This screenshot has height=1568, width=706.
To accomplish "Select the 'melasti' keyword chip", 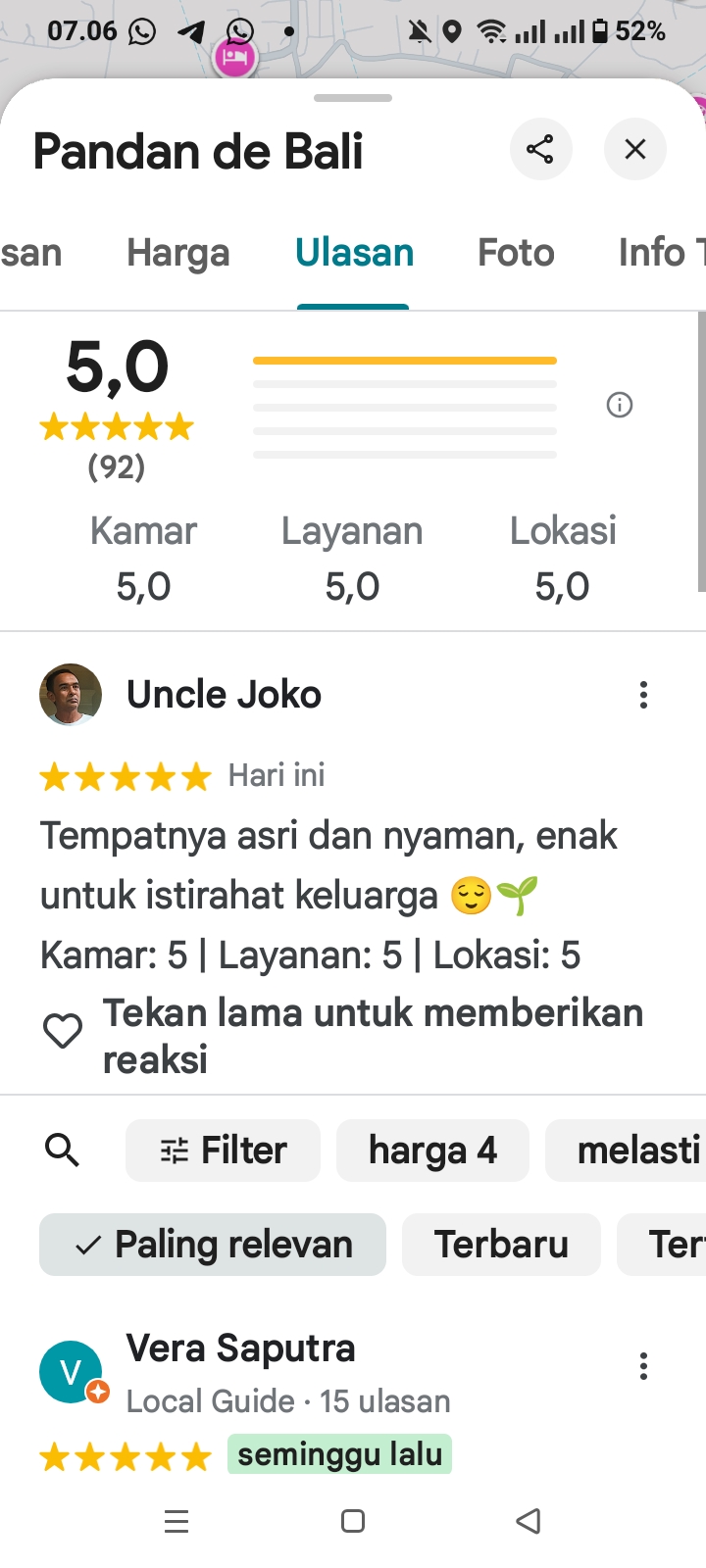I will coord(632,1151).
